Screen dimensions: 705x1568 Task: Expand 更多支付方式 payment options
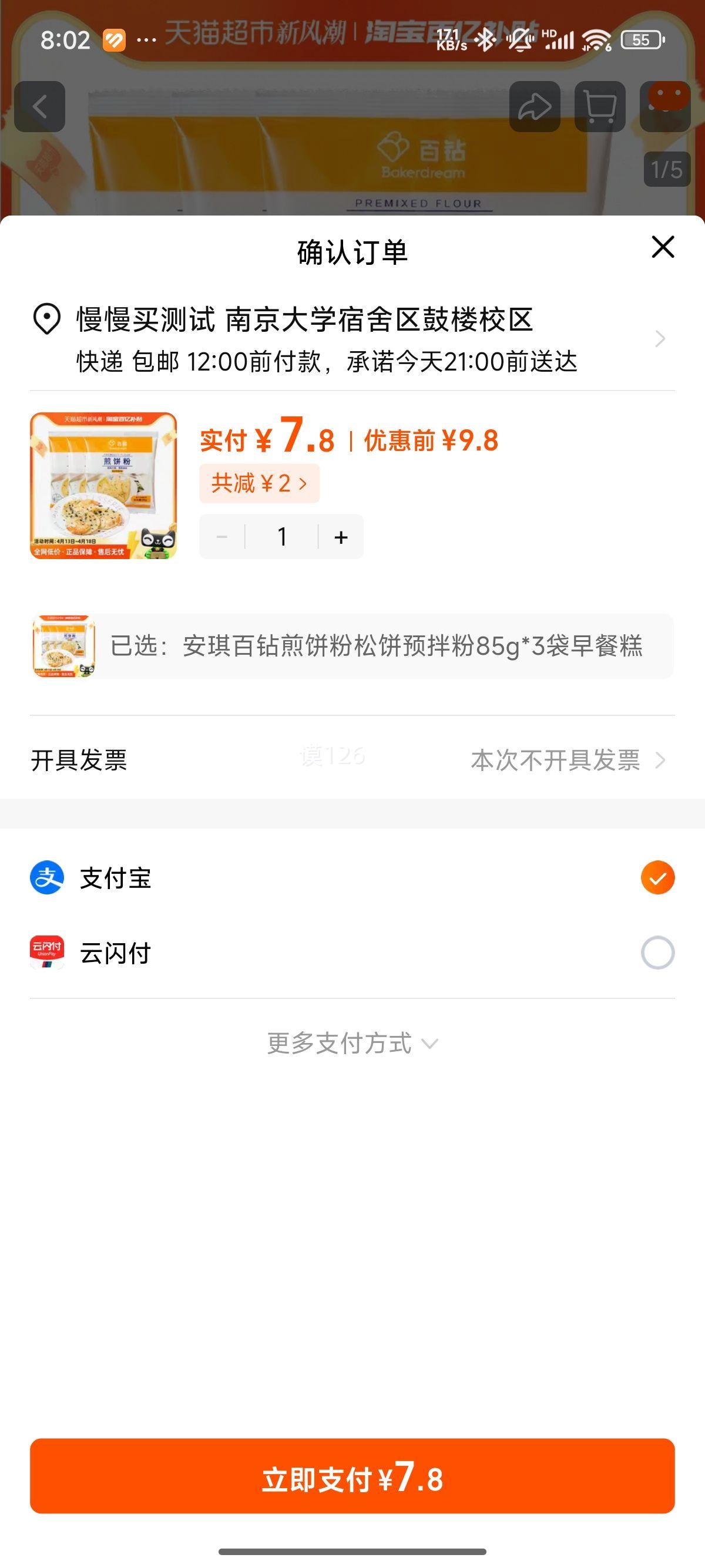352,1044
